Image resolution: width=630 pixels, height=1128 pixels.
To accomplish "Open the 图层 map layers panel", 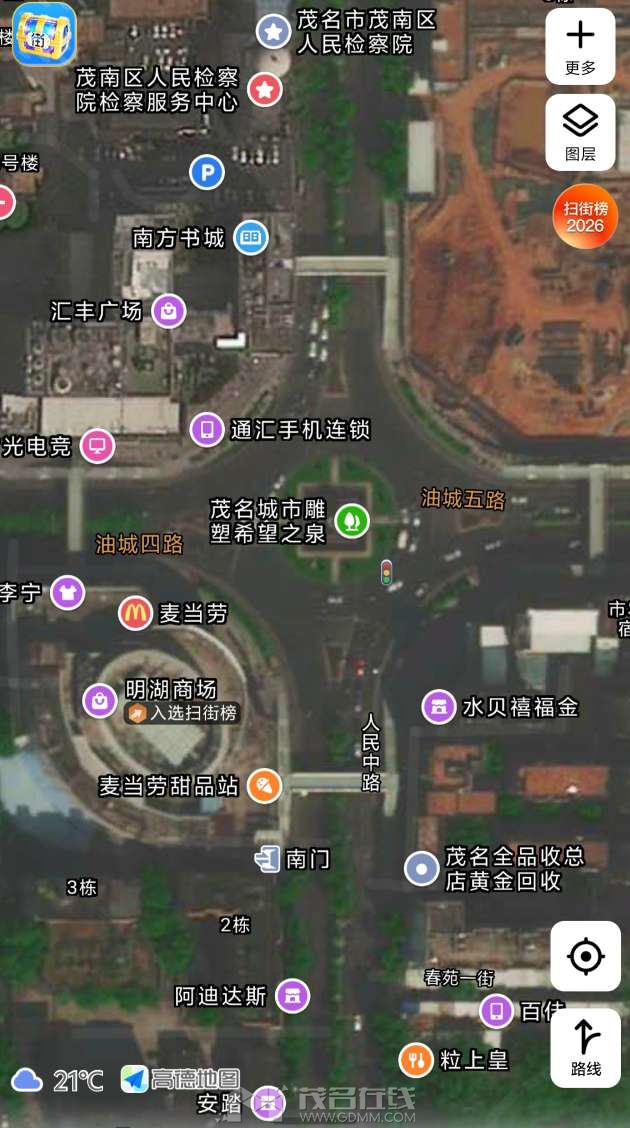I will [x=580, y=132].
